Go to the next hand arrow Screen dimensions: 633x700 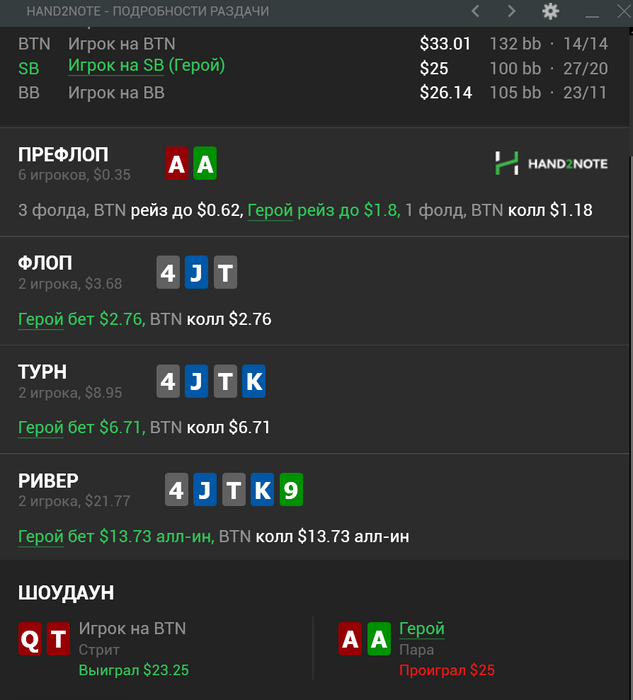click(x=512, y=11)
